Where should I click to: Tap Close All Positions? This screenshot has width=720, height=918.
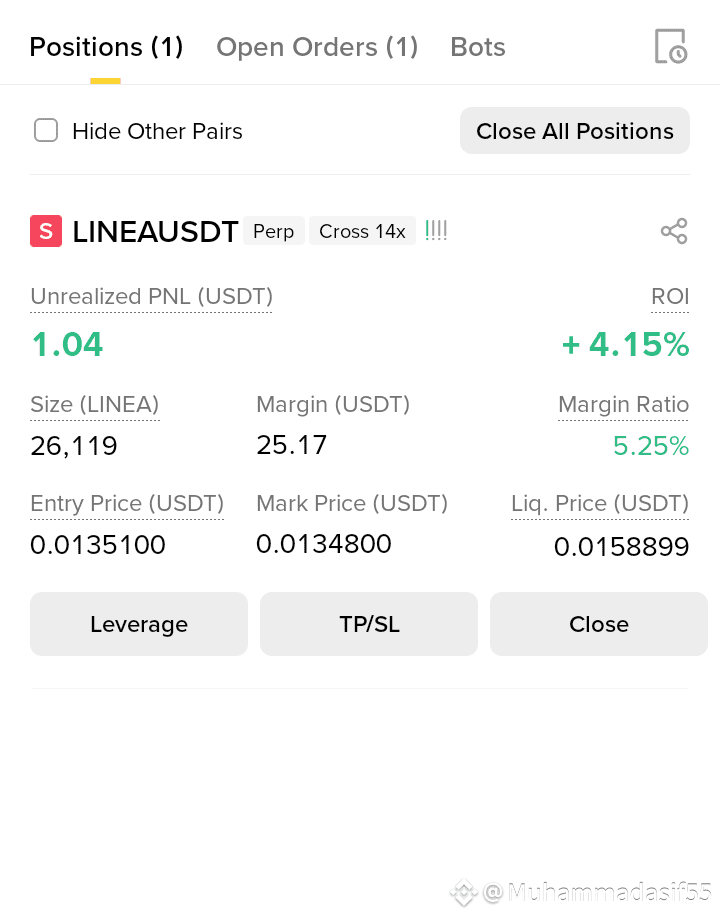point(575,131)
